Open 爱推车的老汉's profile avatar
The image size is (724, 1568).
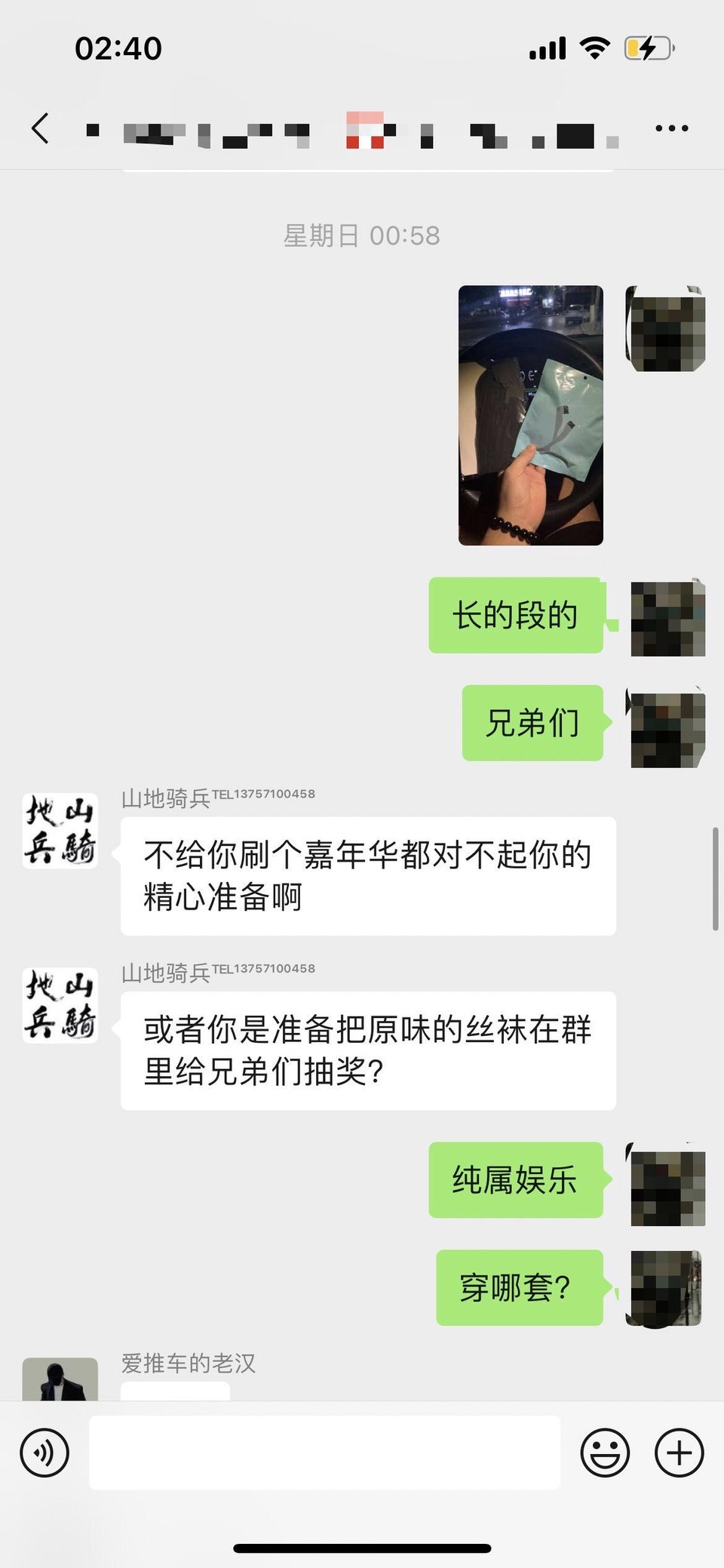pyautogui.click(x=60, y=1379)
